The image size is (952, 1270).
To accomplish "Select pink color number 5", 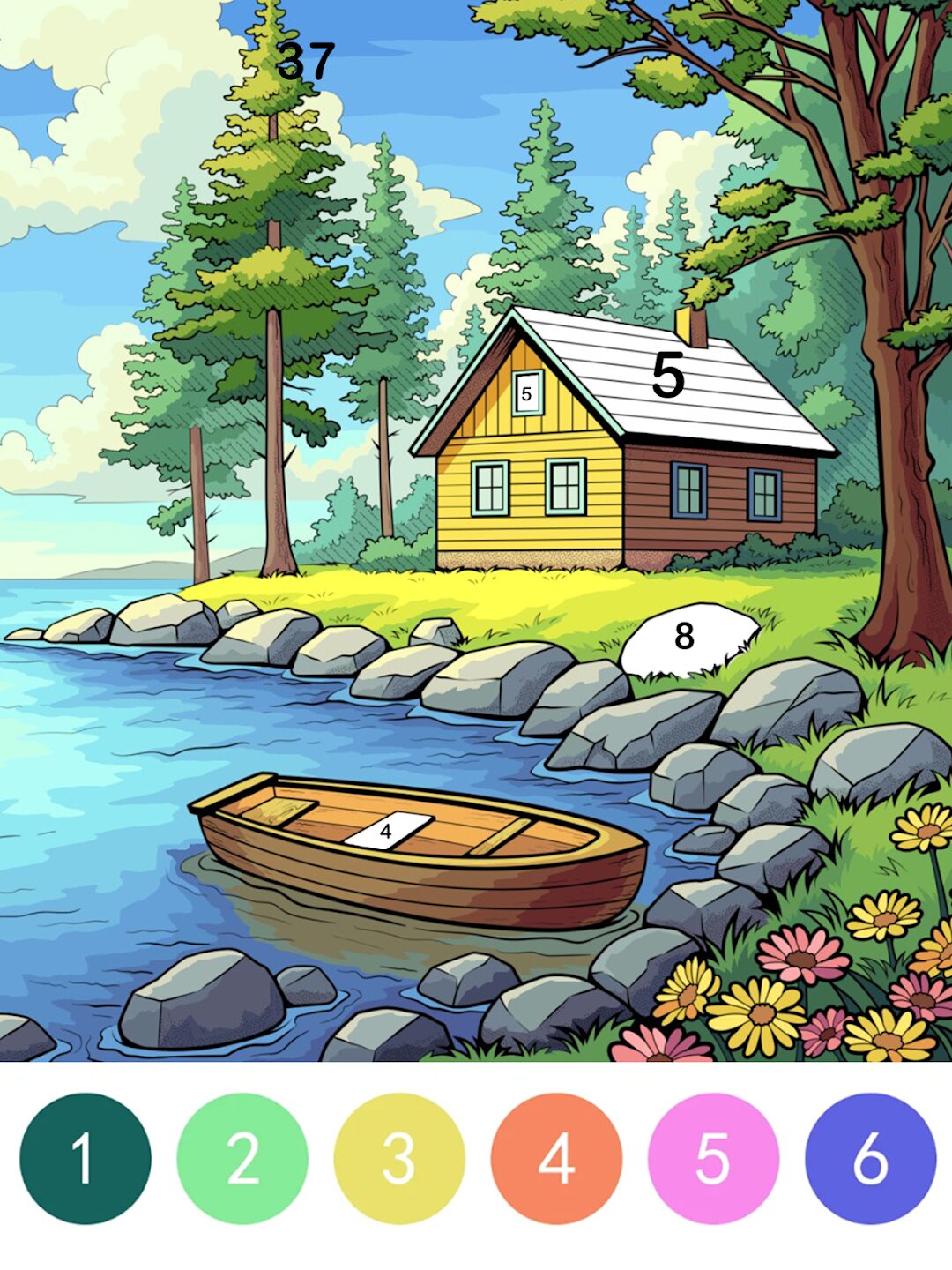I will [x=713, y=1158].
